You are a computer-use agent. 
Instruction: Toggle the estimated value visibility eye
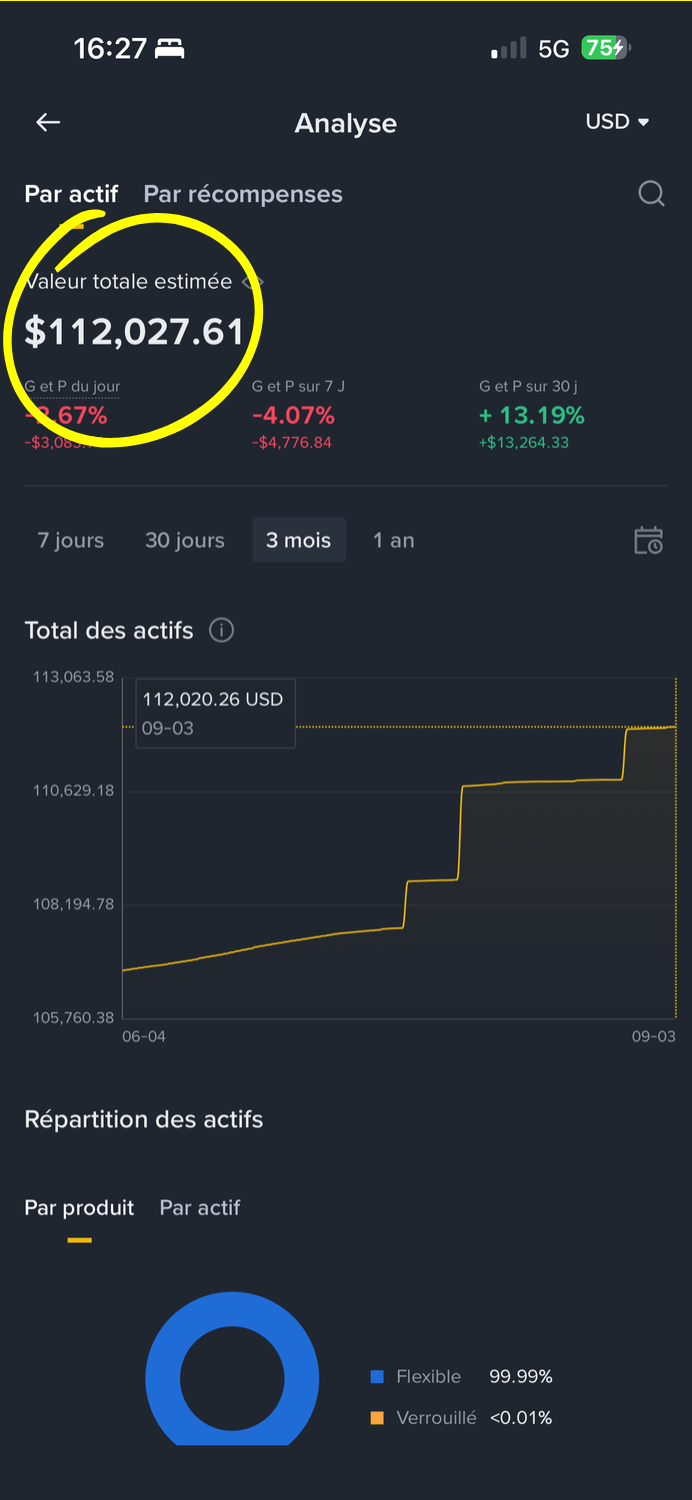pyautogui.click(x=252, y=283)
